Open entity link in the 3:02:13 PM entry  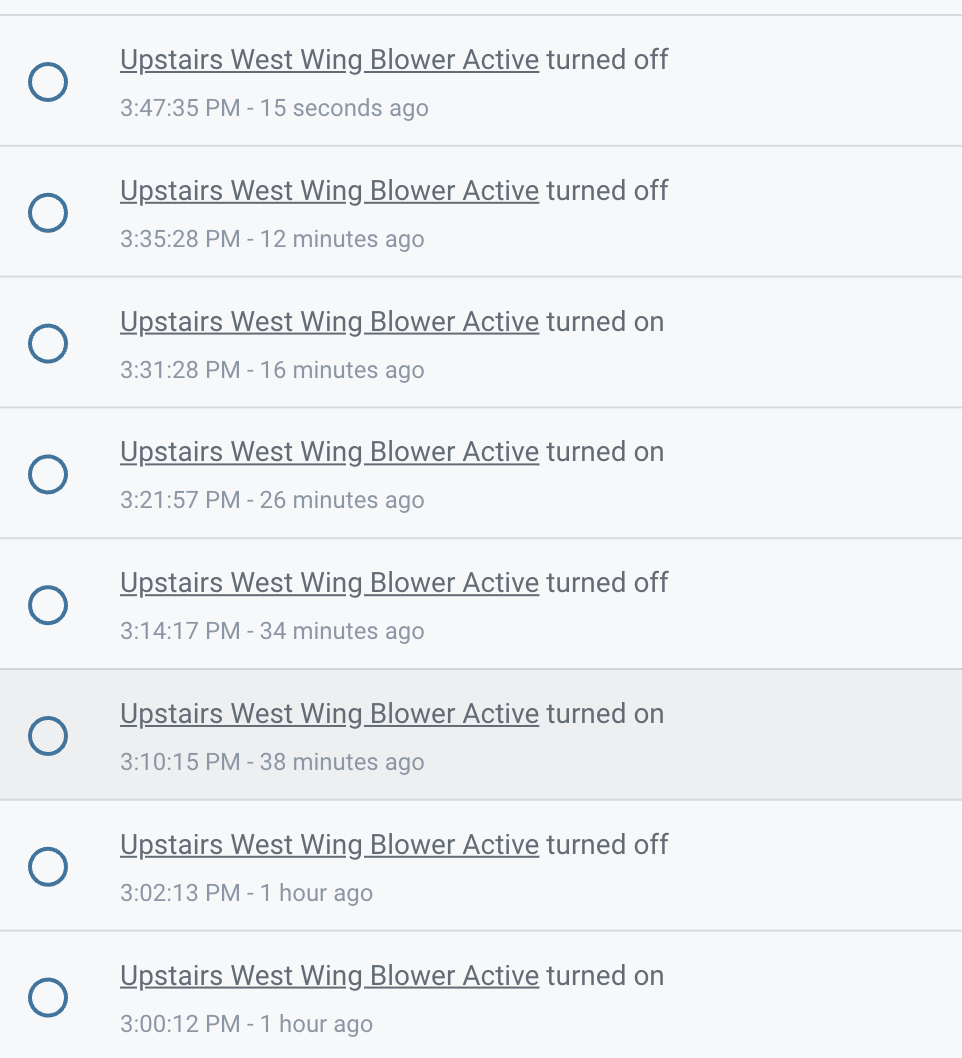click(x=329, y=845)
